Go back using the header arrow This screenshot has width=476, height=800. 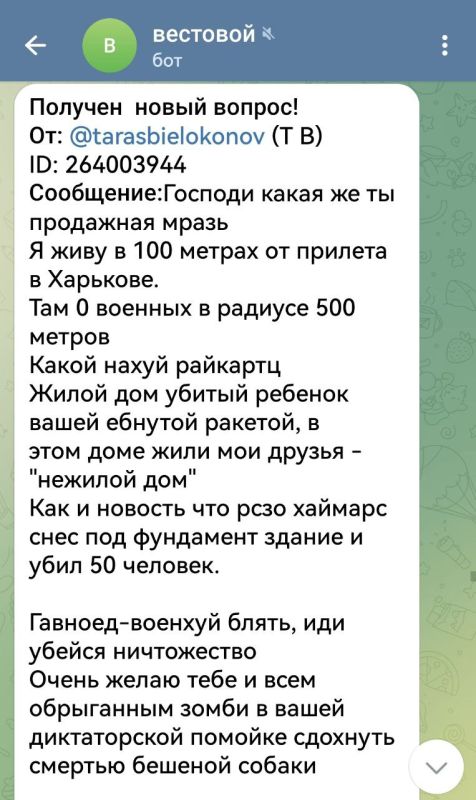click(35, 46)
